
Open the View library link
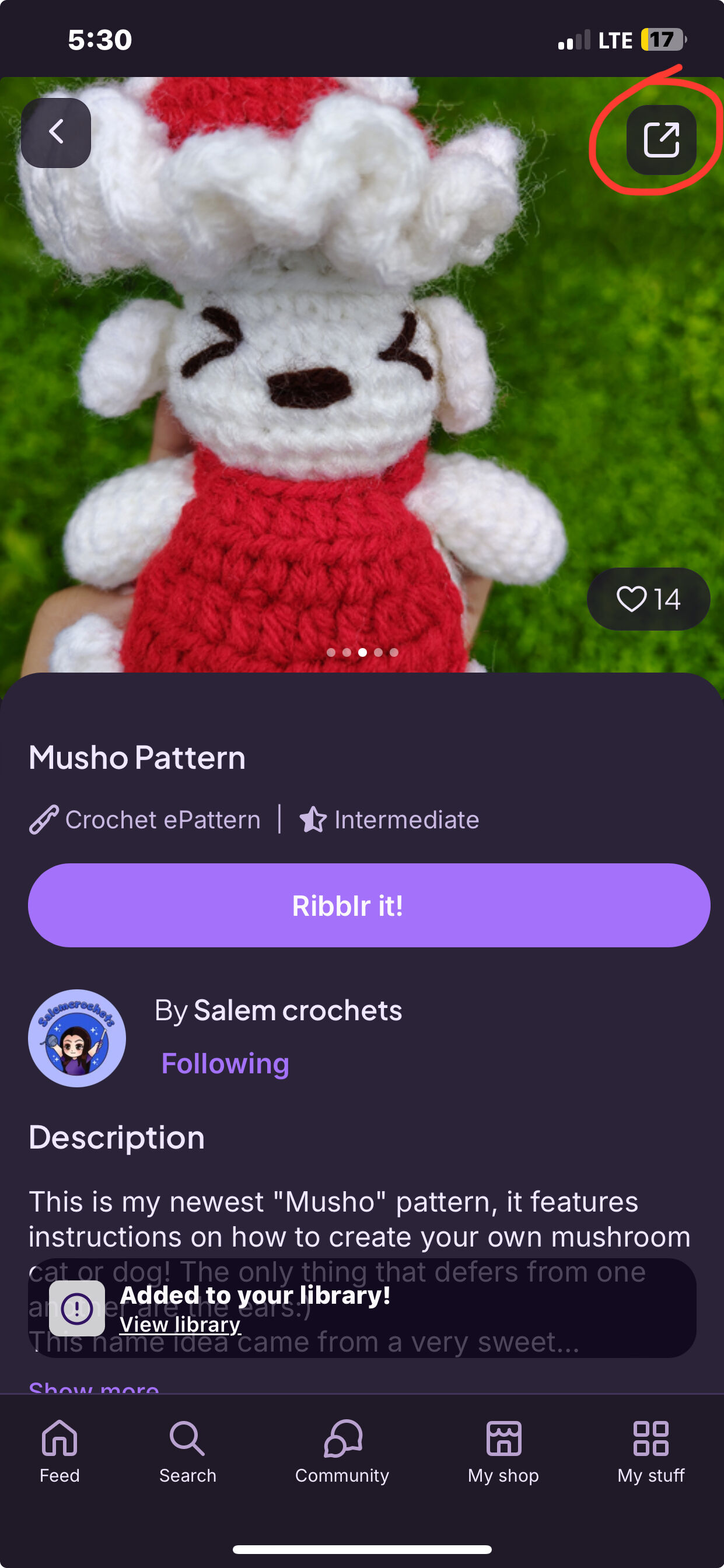(180, 1325)
